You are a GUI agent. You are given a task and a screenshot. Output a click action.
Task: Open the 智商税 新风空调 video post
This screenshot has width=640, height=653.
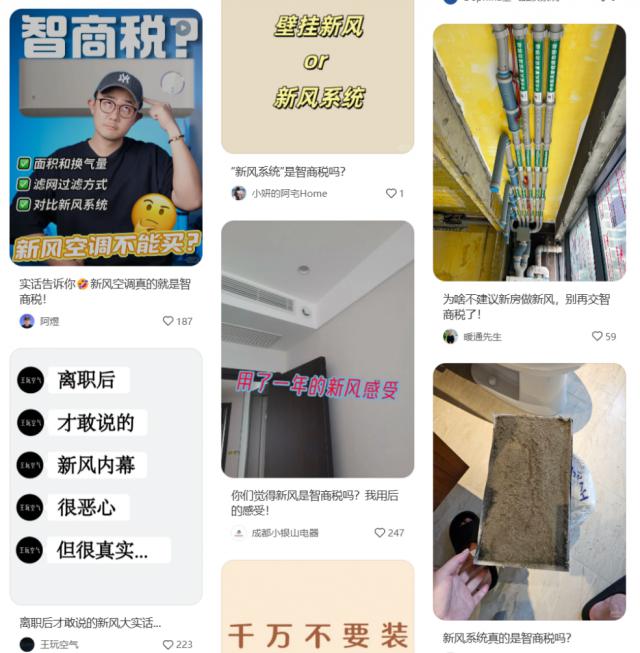[106, 137]
